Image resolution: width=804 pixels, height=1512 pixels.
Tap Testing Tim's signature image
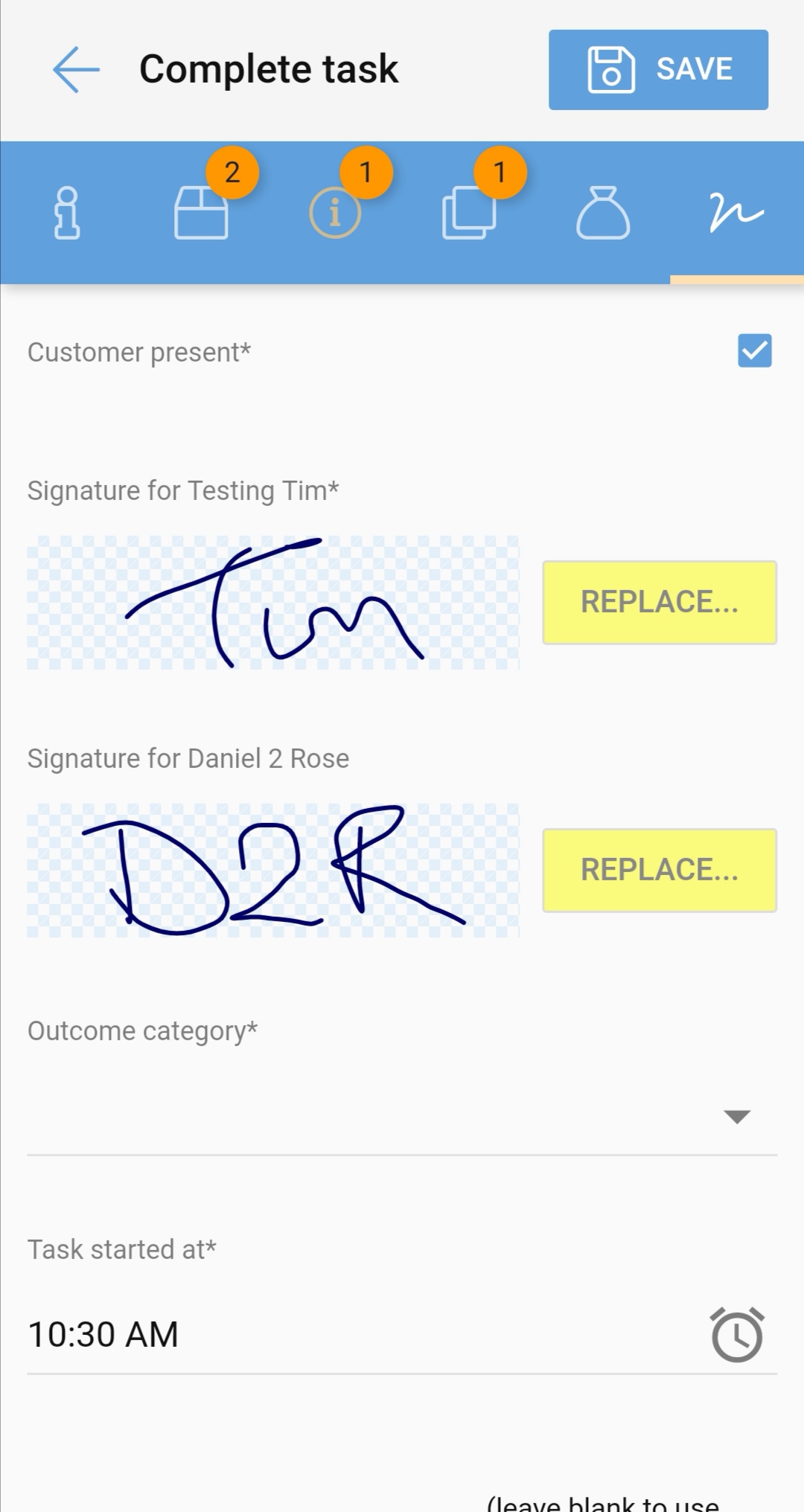tap(273, 603)
